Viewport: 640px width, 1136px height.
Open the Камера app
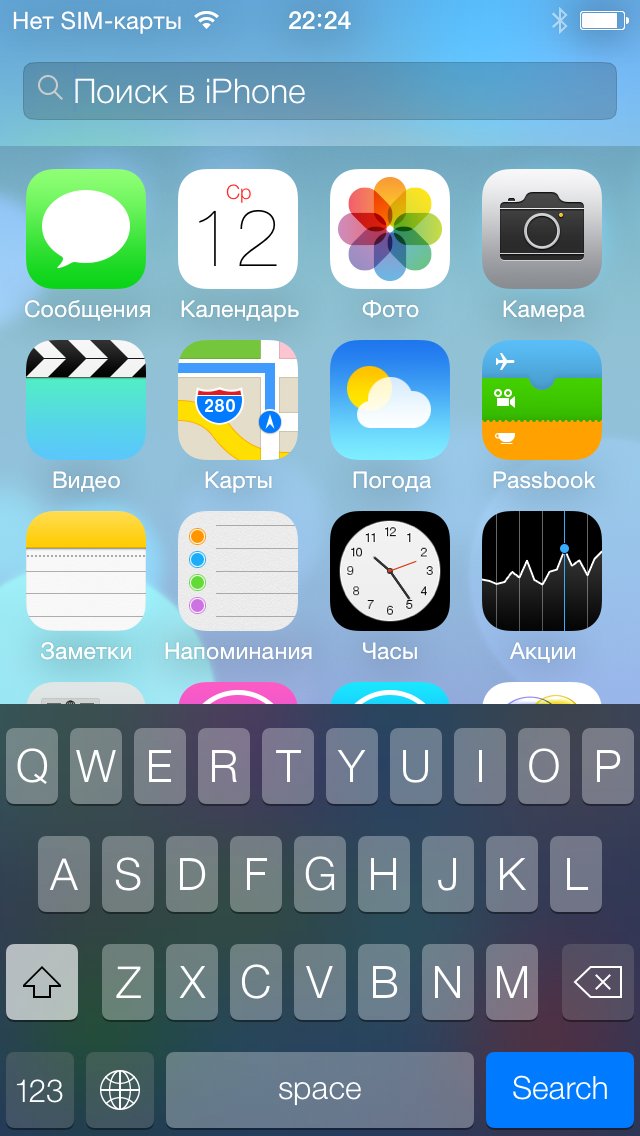coord(542,229)
